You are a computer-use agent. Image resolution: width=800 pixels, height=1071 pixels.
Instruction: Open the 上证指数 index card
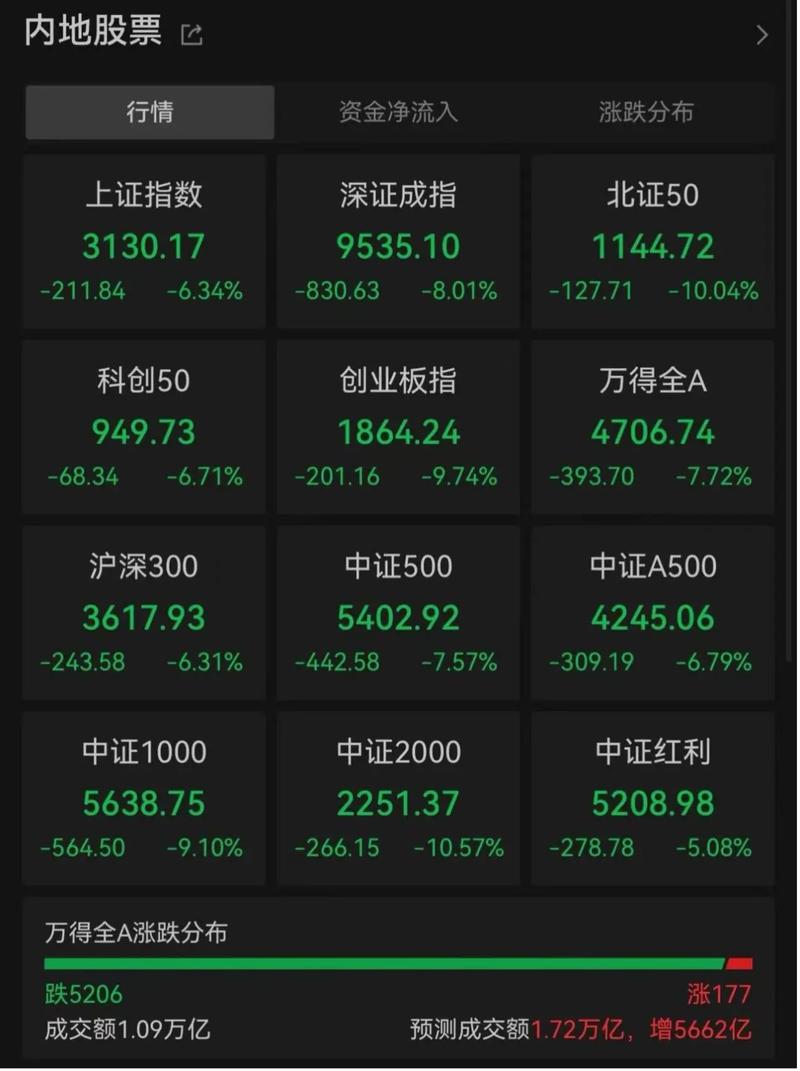click(x=143, y=240)
